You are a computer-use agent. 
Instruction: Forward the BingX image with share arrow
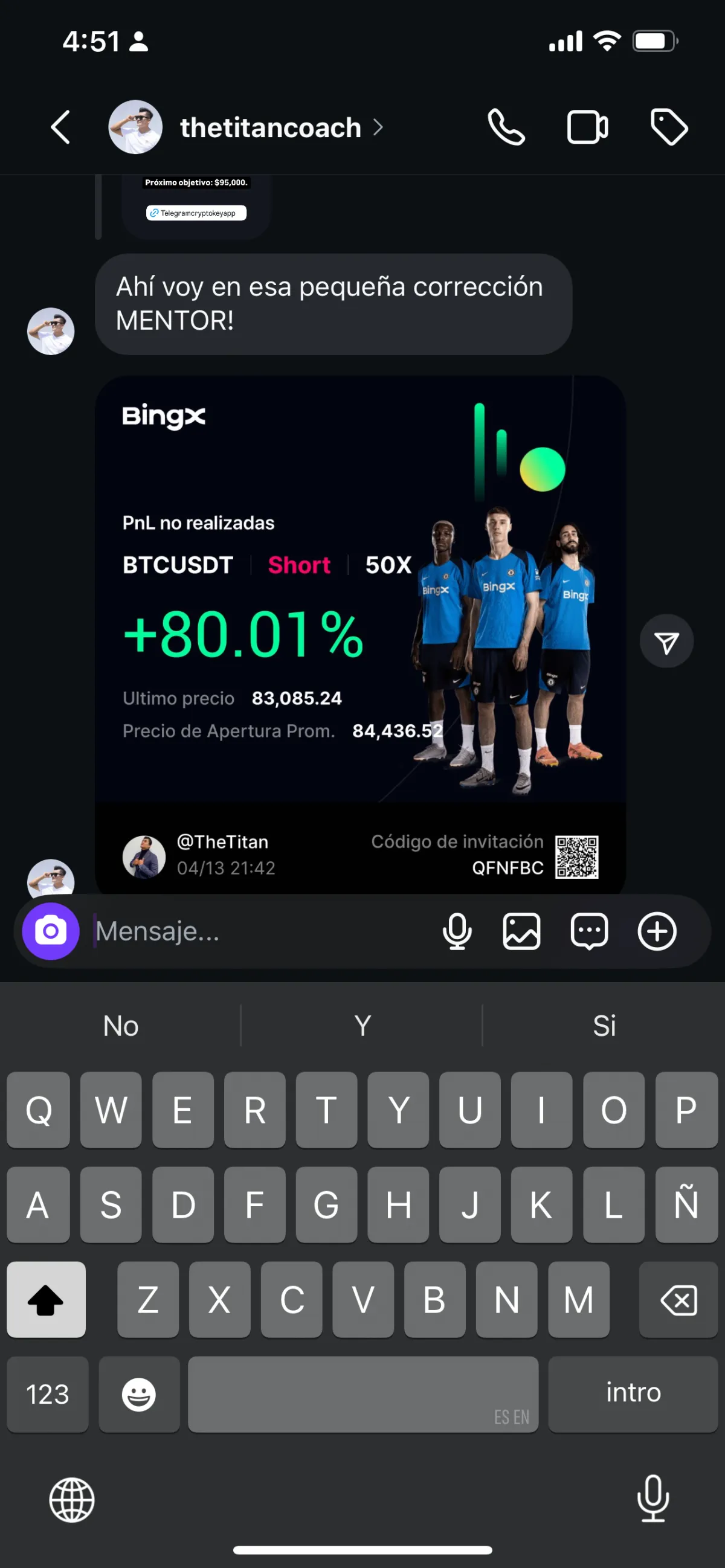(x=666, y=641)
